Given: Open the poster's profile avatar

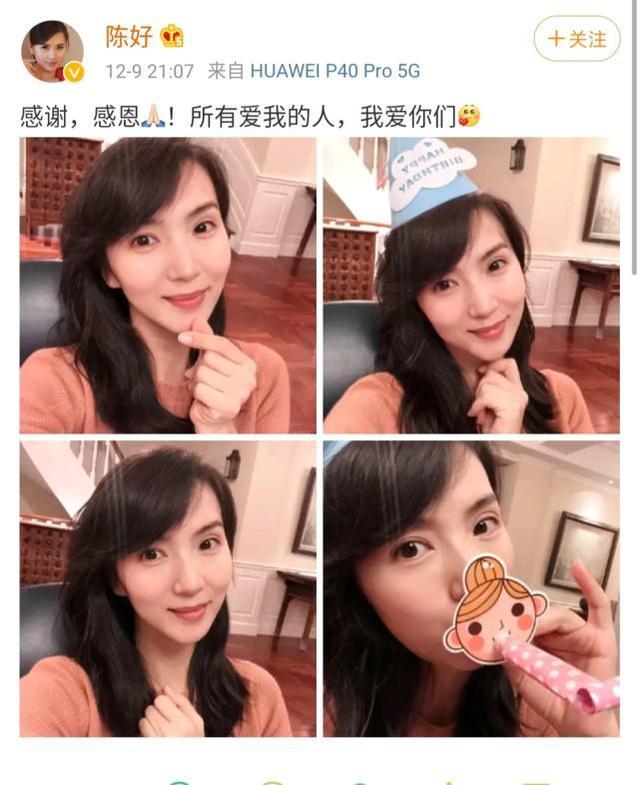Looking at the screenshot, I should click(52, 51).
